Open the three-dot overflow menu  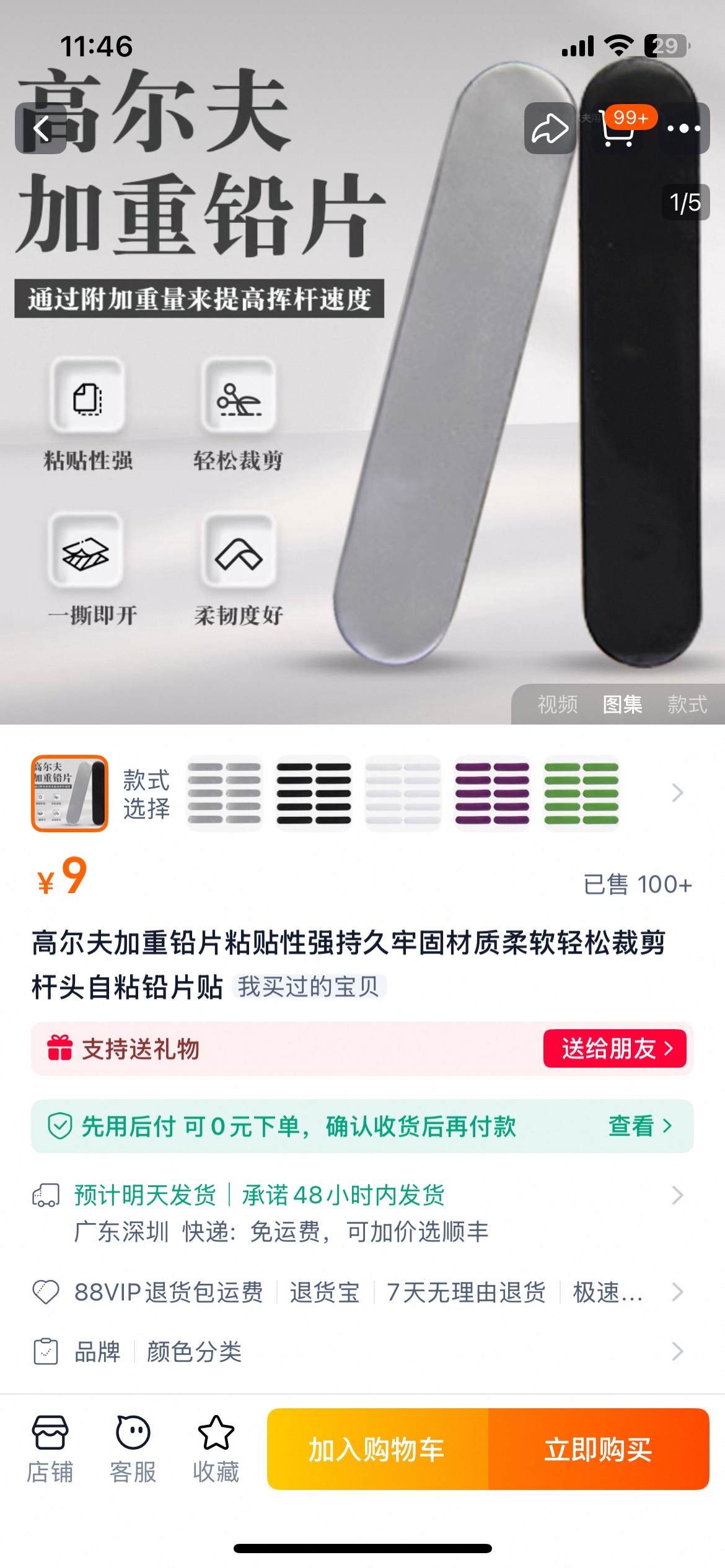683,129
